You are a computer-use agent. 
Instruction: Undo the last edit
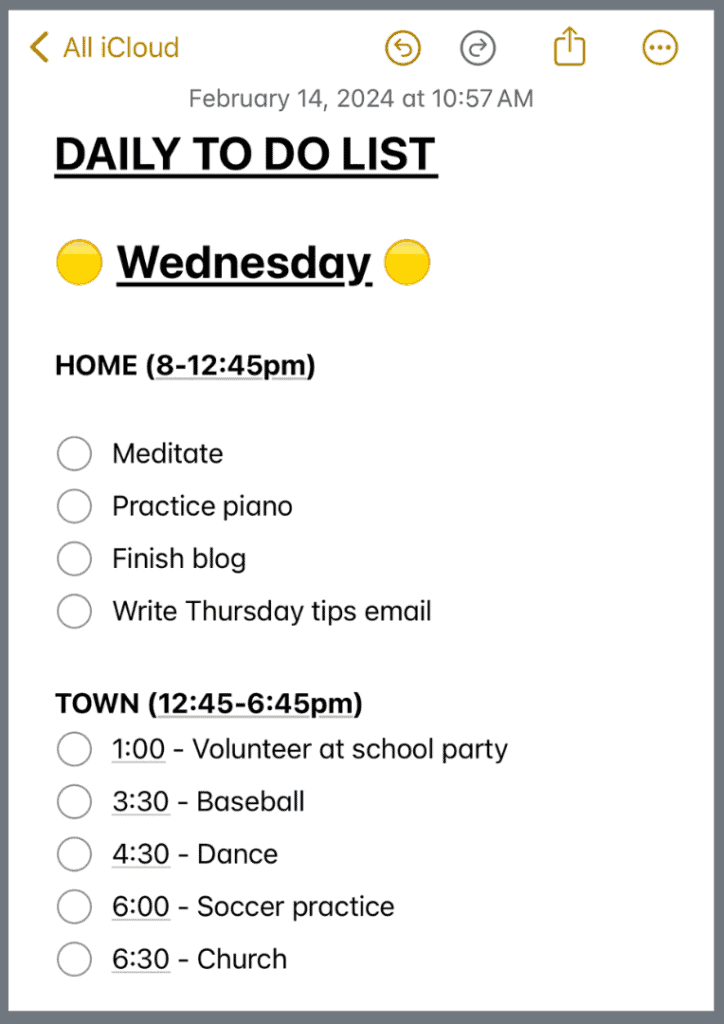pyautogui.click(x=403, y=47)
